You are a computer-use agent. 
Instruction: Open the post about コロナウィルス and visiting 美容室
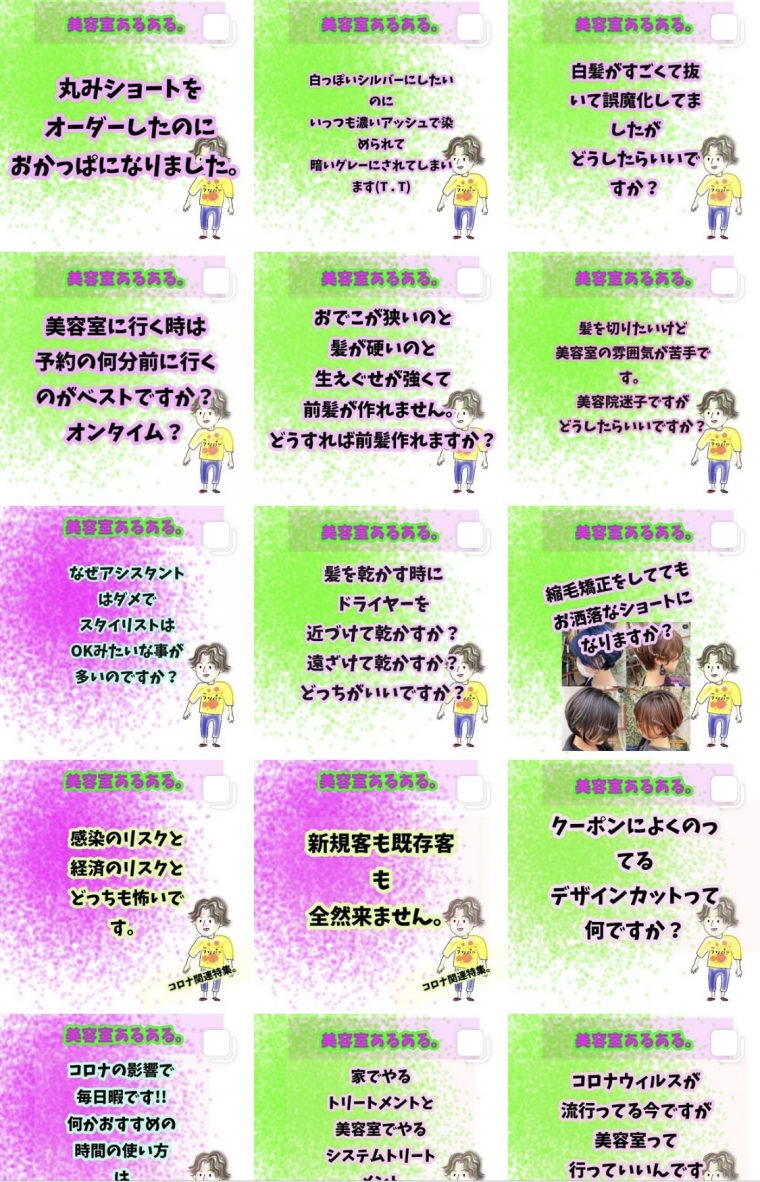[633, 1100]
